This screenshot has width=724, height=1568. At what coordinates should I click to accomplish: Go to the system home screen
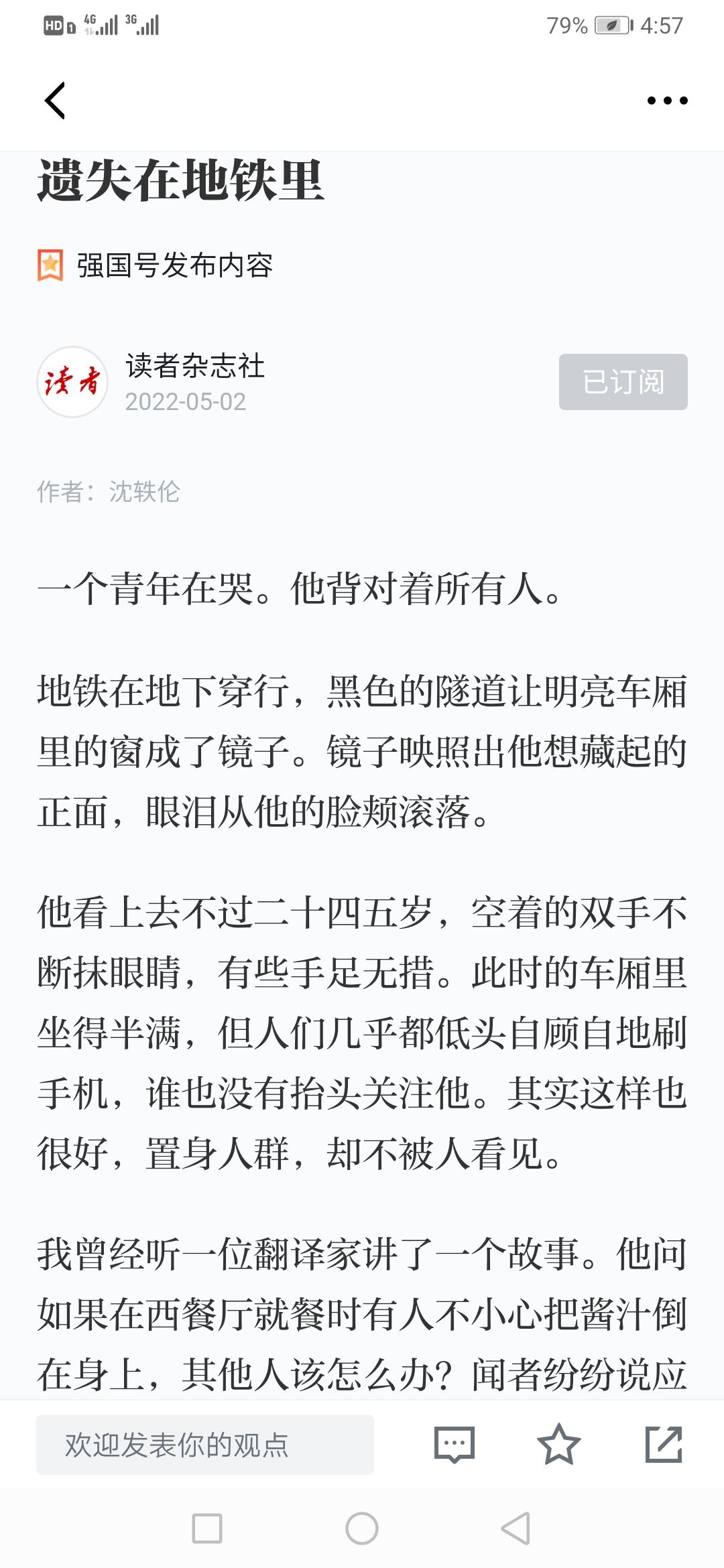pyautogui.click(x=362, y=1528)
